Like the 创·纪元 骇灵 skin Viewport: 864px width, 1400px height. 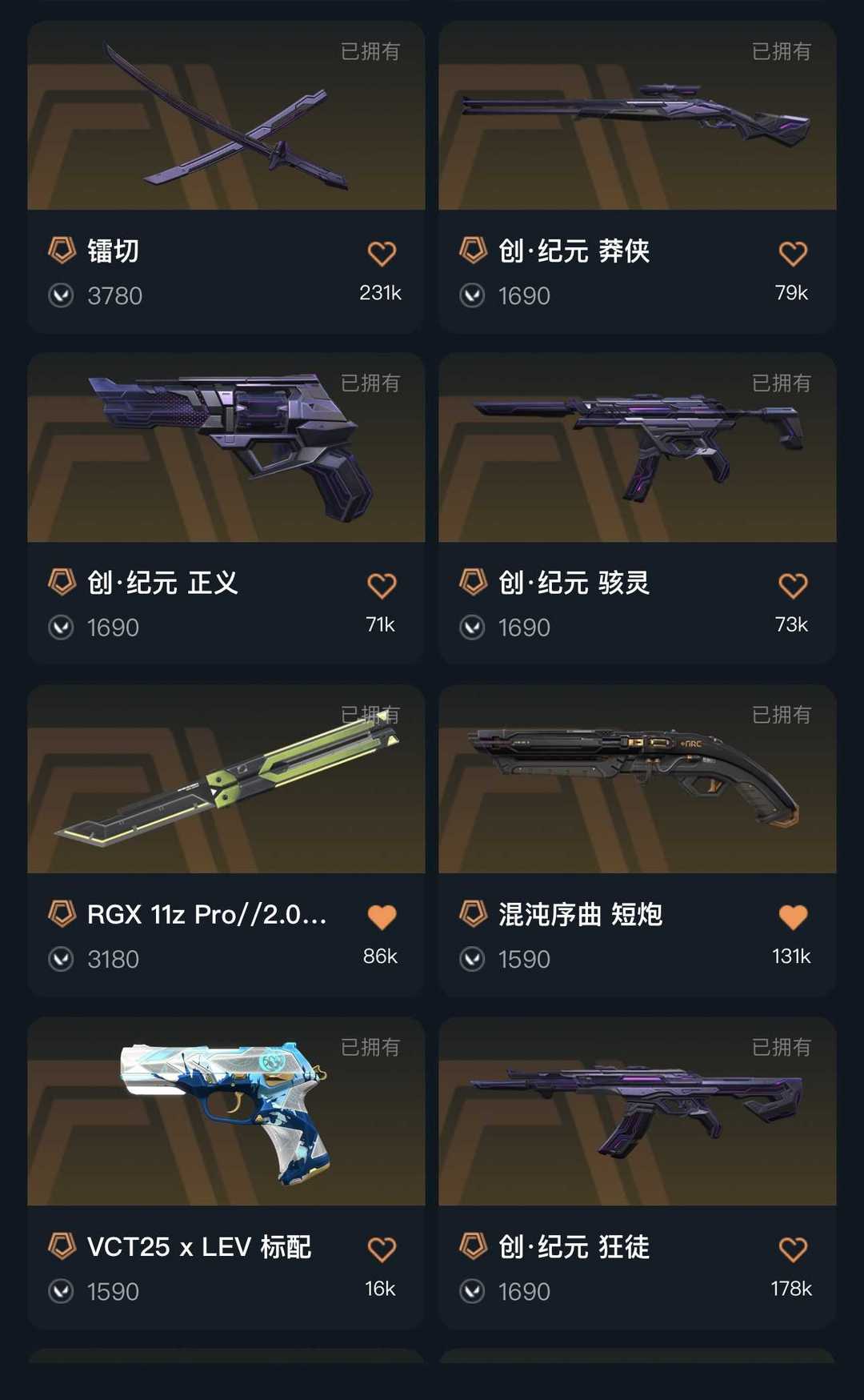[x=793, y=586]
